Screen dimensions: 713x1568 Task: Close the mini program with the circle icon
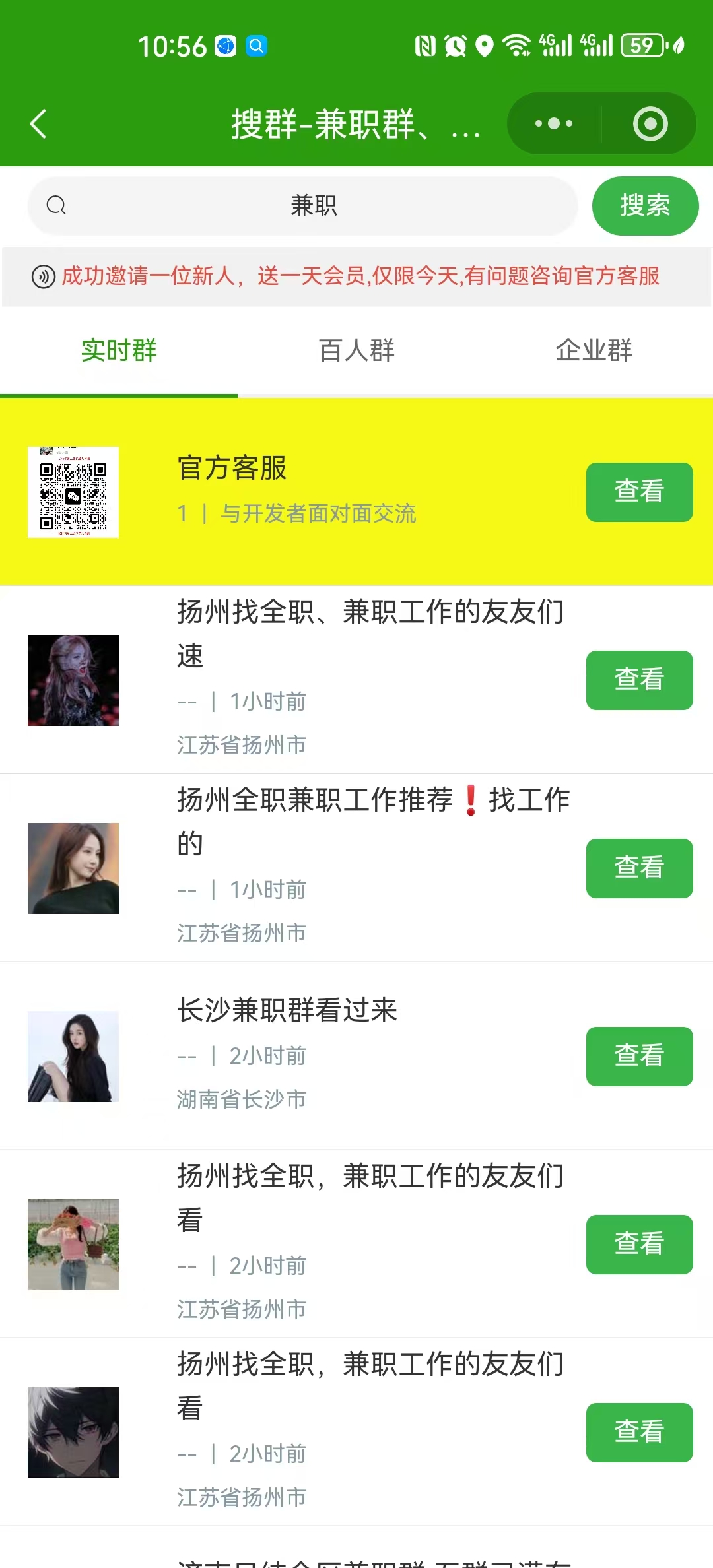650,124
